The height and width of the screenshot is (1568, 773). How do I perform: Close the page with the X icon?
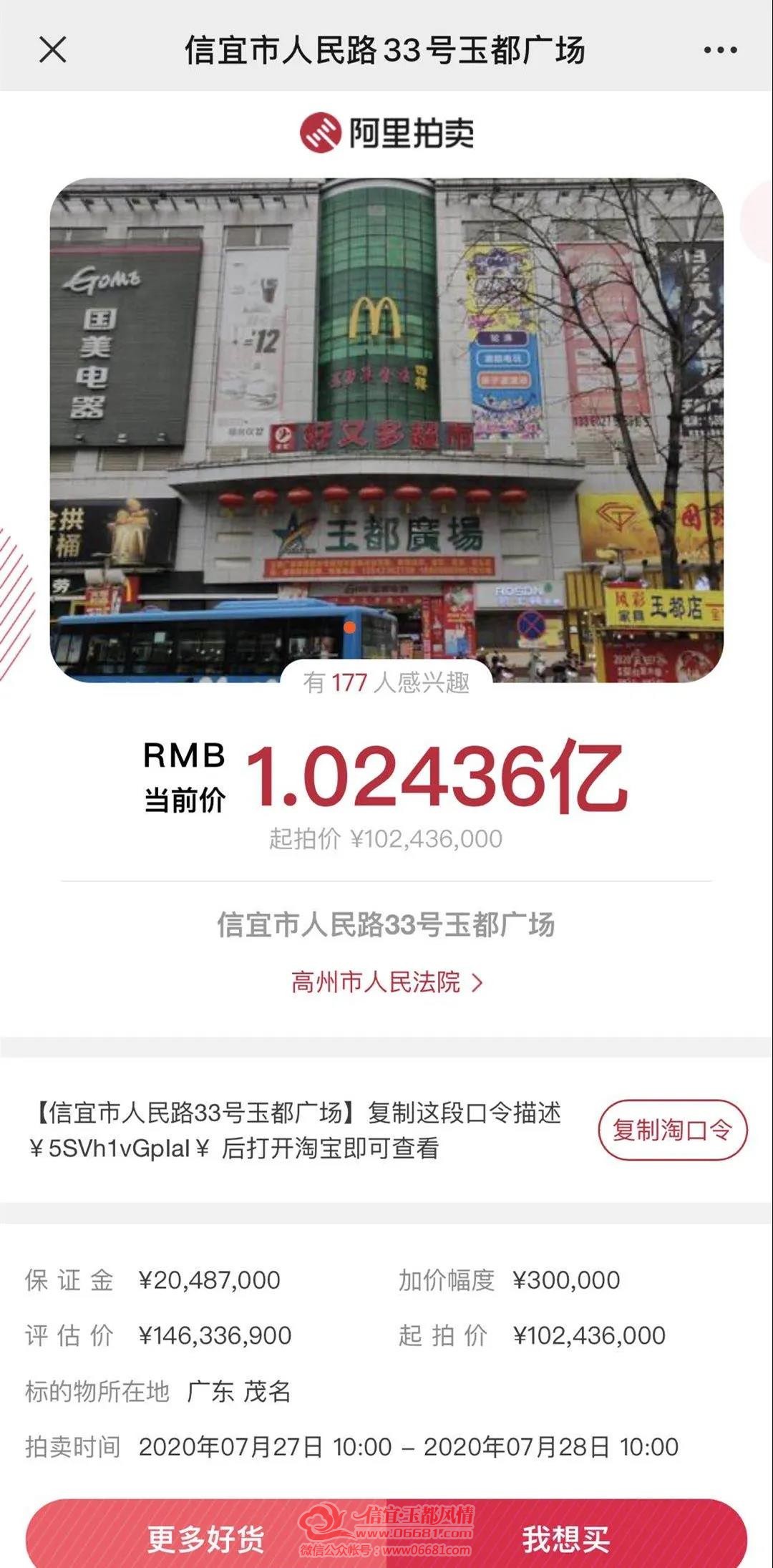pos(52,50)
